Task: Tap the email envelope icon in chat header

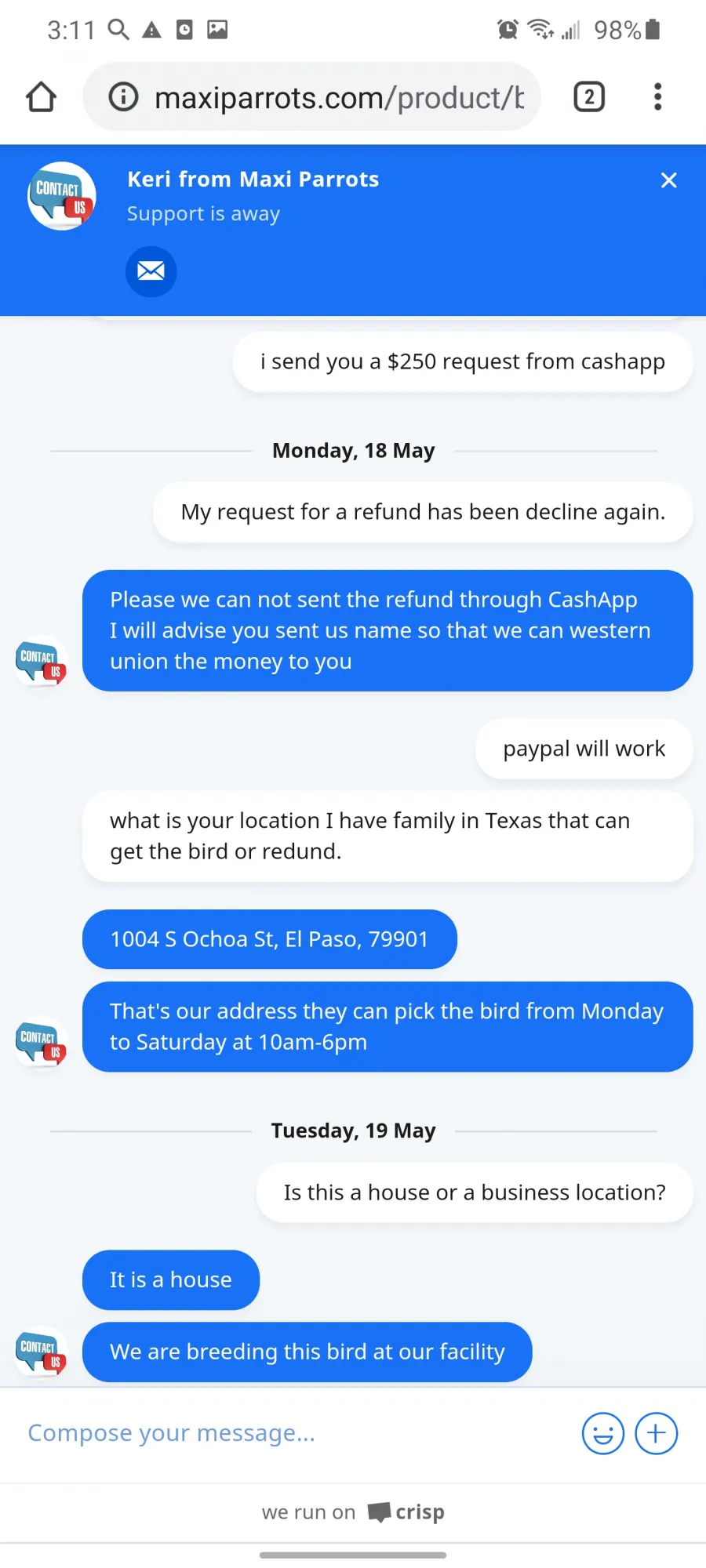Action: click(151, 271)
